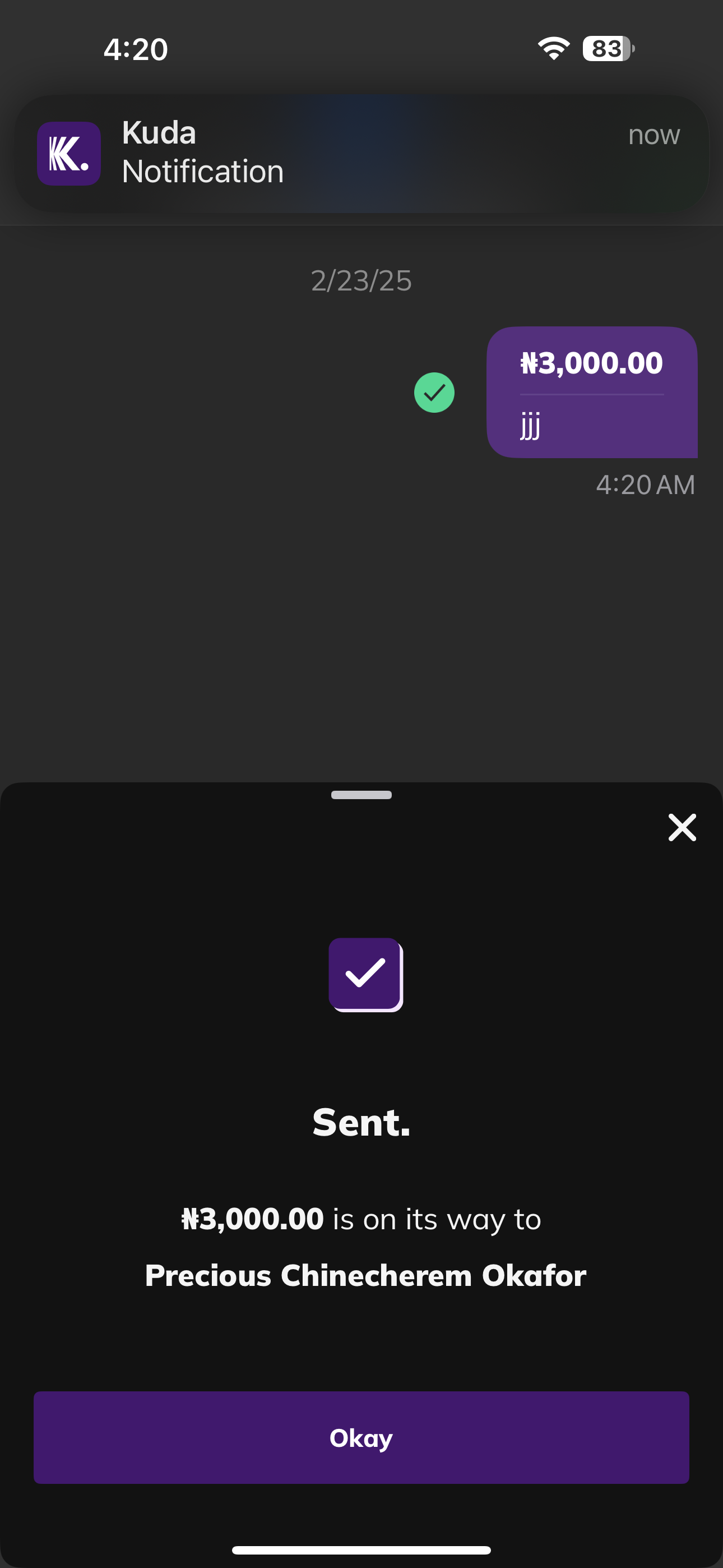Open the Kuda notification banner
The width and height of the screenshot is (723, 1568).
(x=361, y=153)
